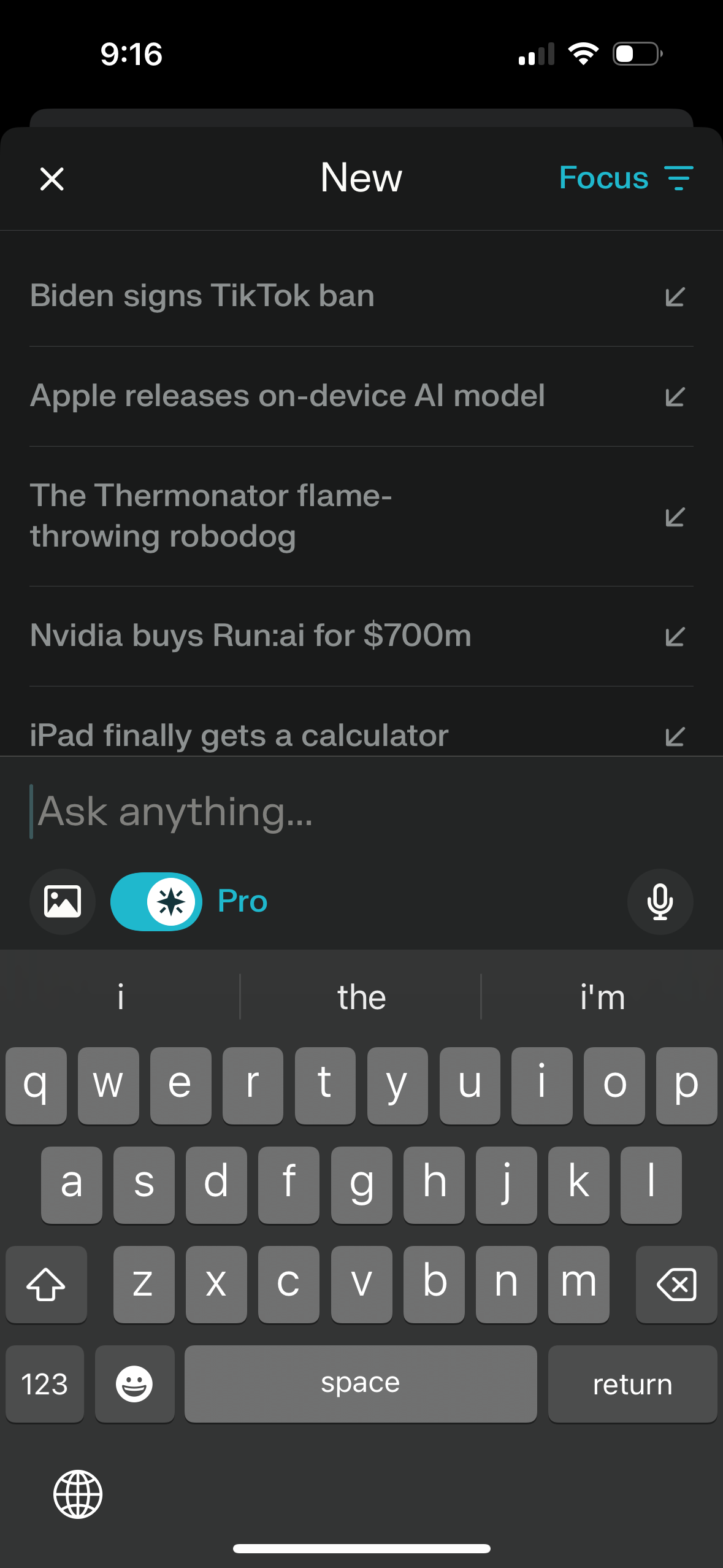Tap the arrow next to "Apple releases on-device AI model"
723x1568 pixels.
point(675,398)
